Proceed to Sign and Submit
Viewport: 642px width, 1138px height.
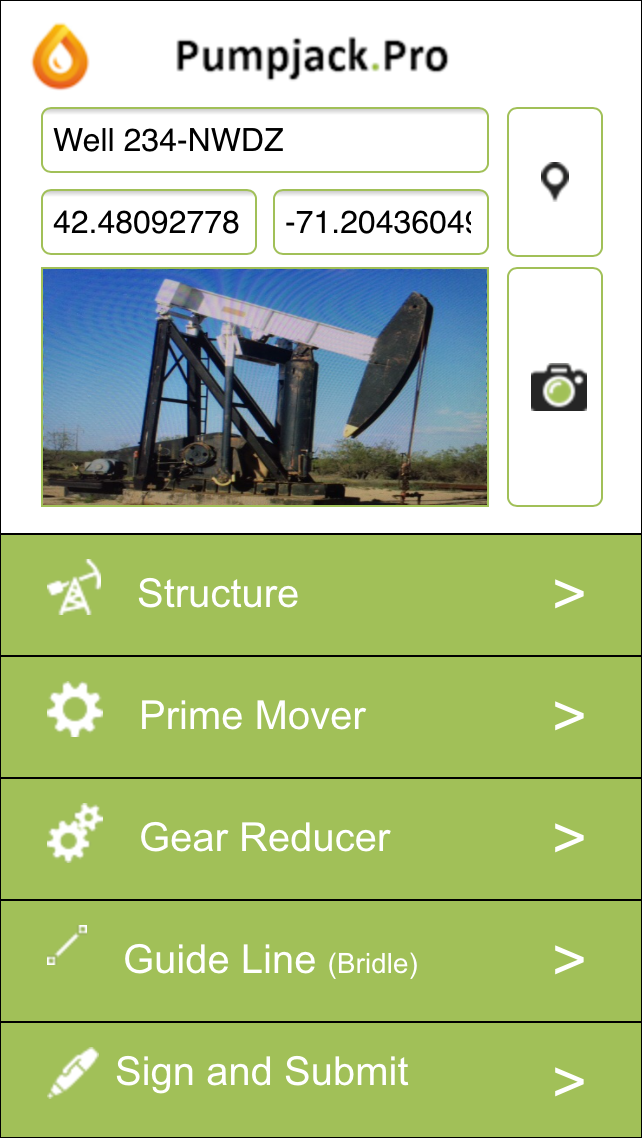(x=321, y=1078)
